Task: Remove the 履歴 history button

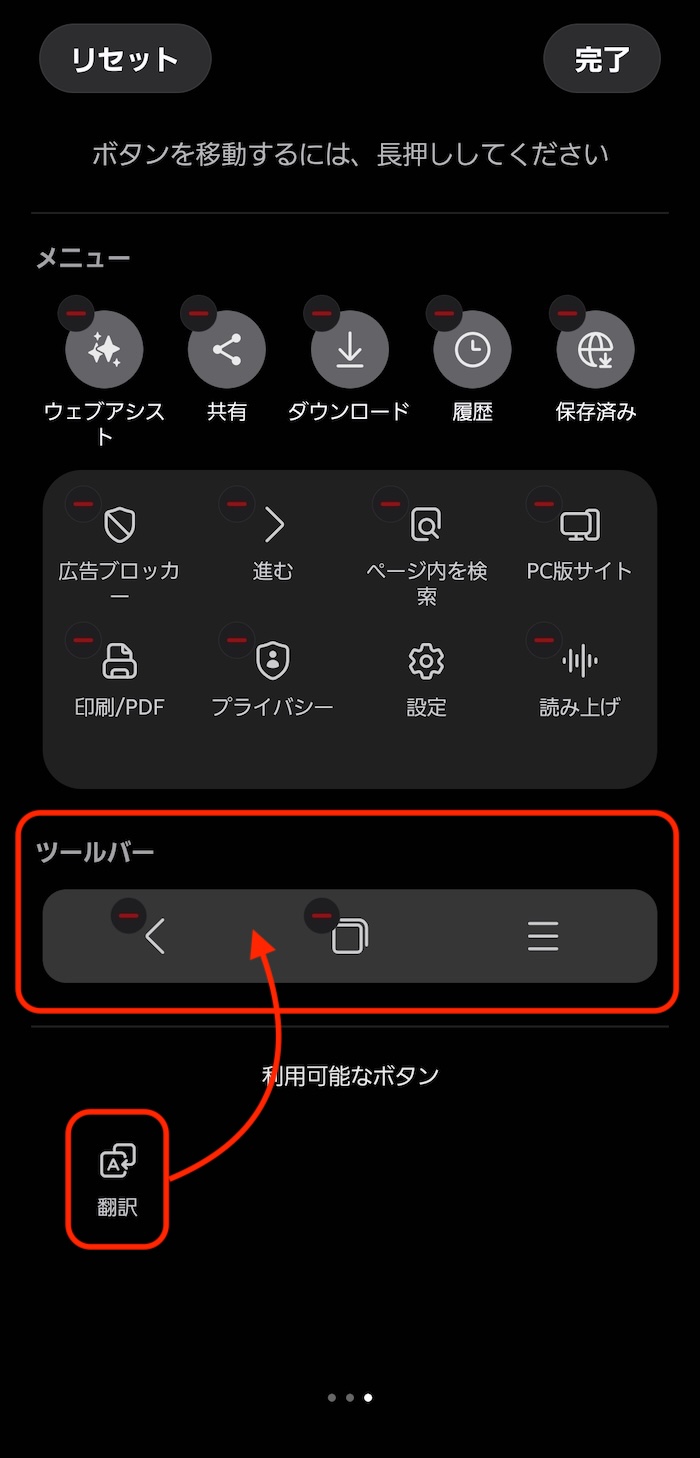Action: tap(445, 313)
